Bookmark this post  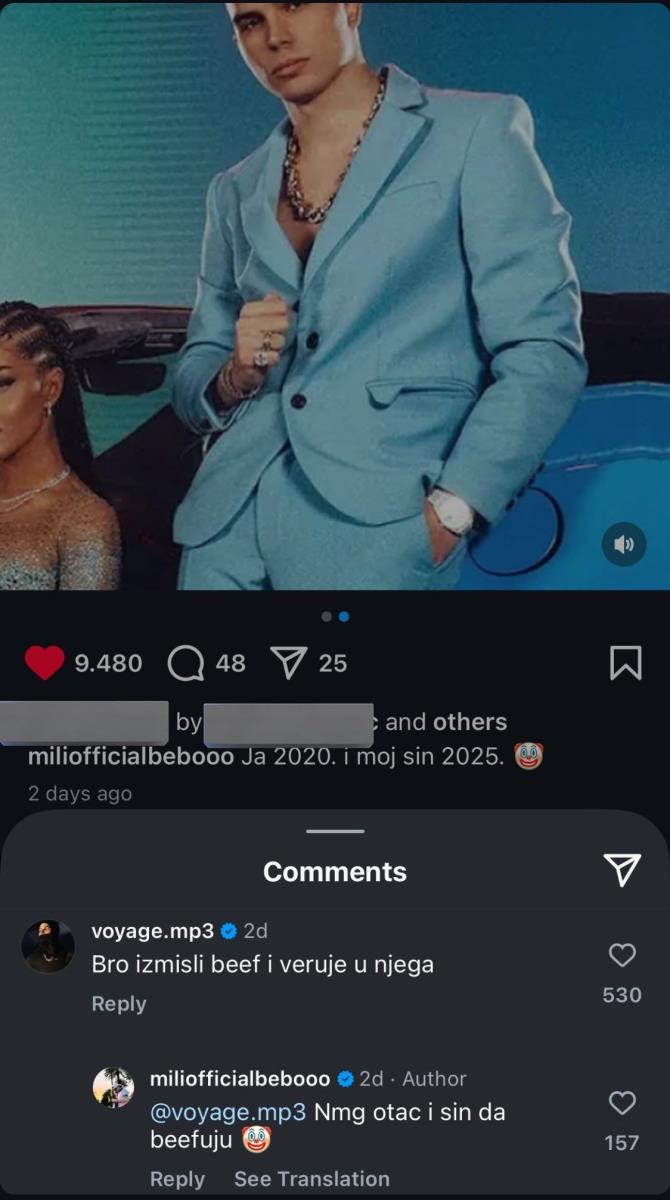click(625, 663)
